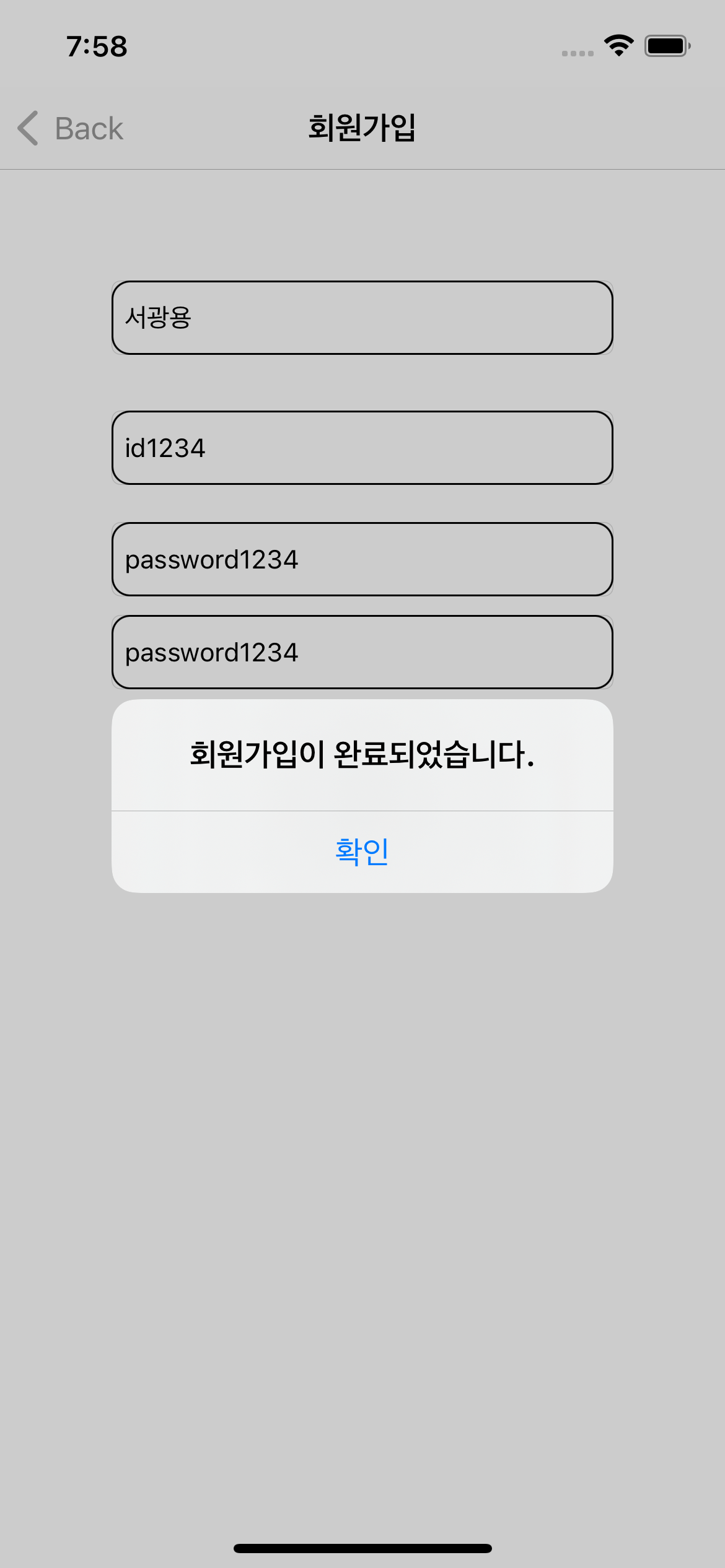Screen dimensions: 725x1568
Task: Tap the password confirmation field
Action: click(x=362, y=652)
